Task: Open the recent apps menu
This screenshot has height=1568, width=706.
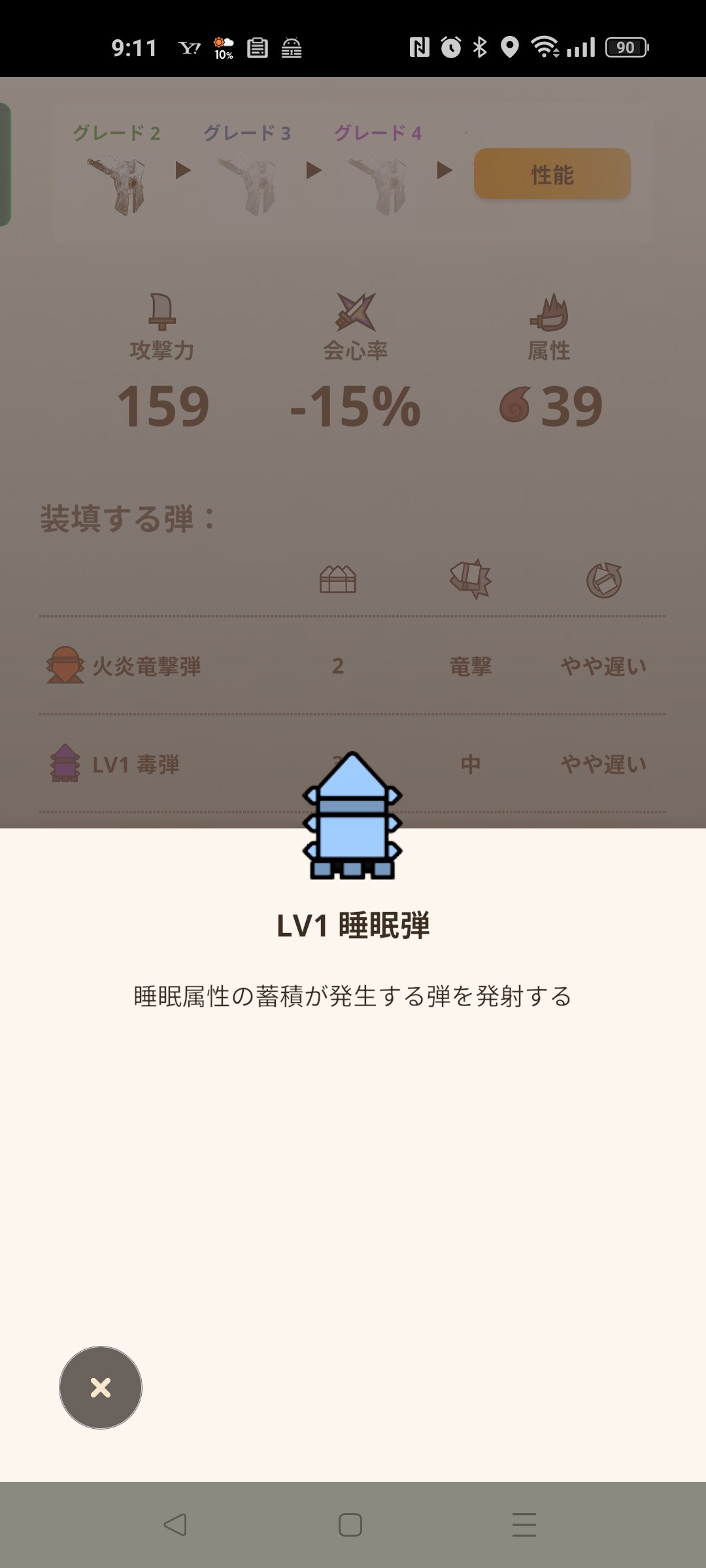Action: click(524, 1524)
